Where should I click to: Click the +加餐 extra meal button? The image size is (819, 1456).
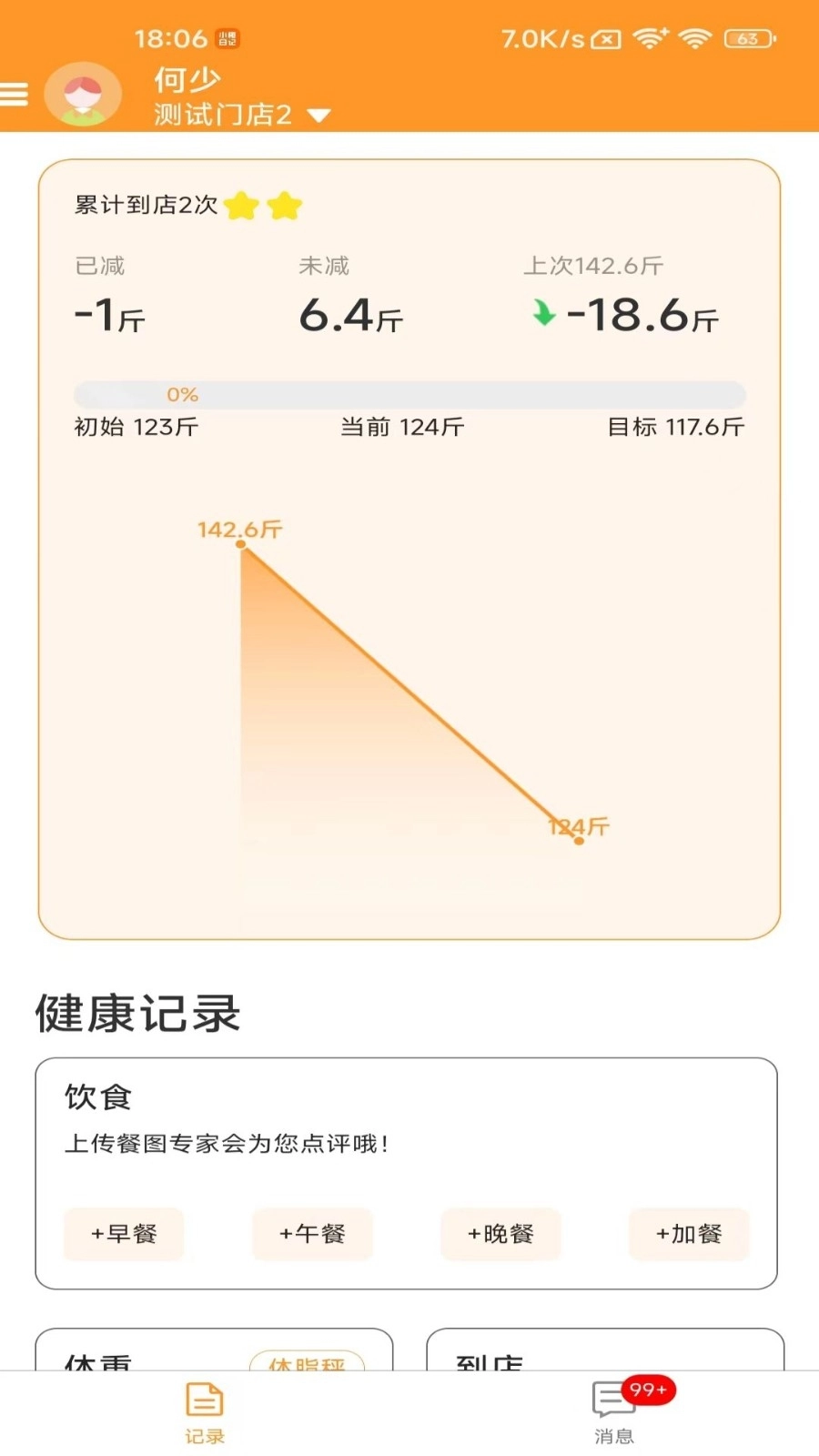coord(689,1235)
